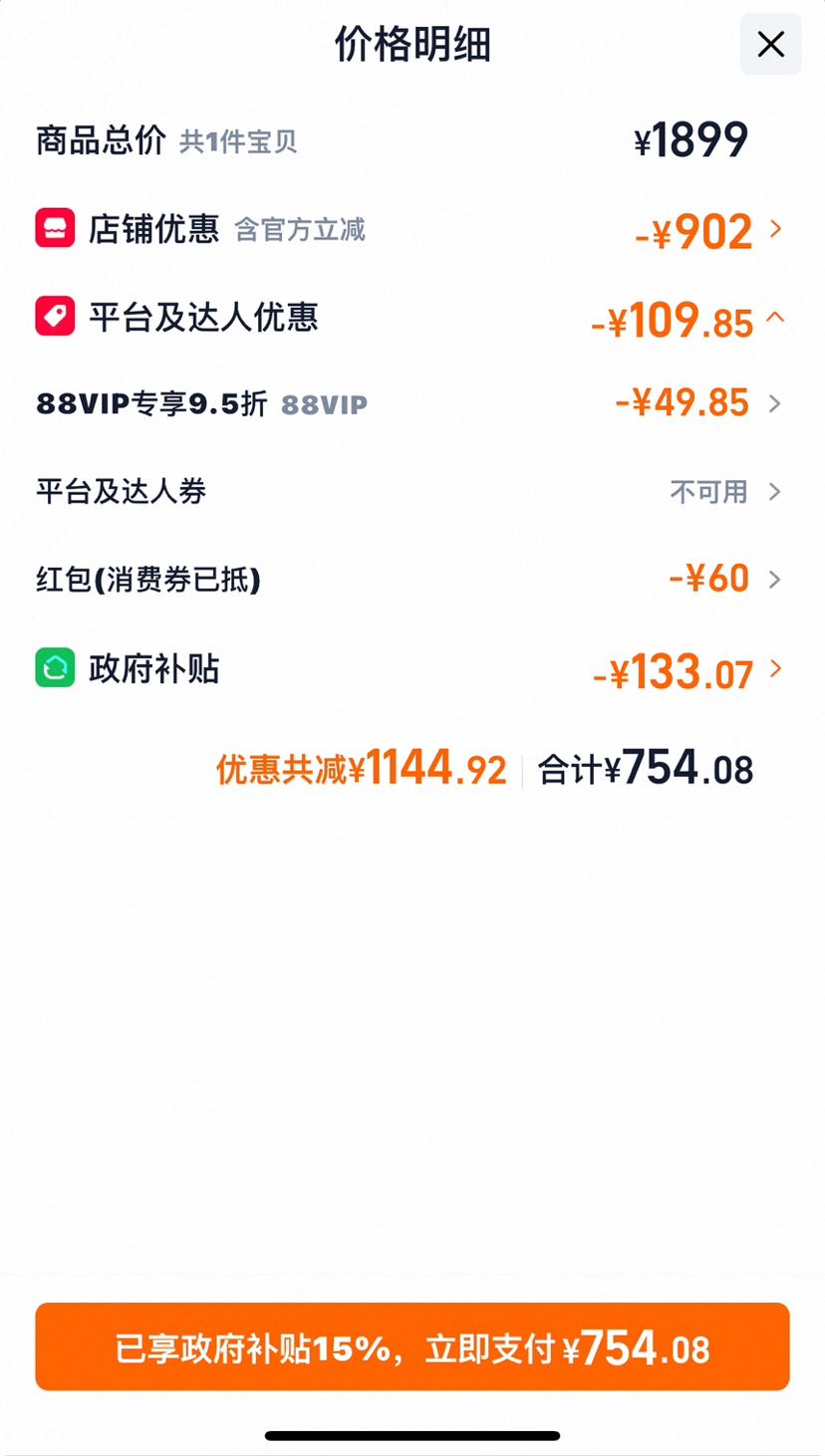Screen dimensions: 825x1456
Task: View the government subsidy 政府补贴 details
Action: pyautogui.click(x=412, y=669)
